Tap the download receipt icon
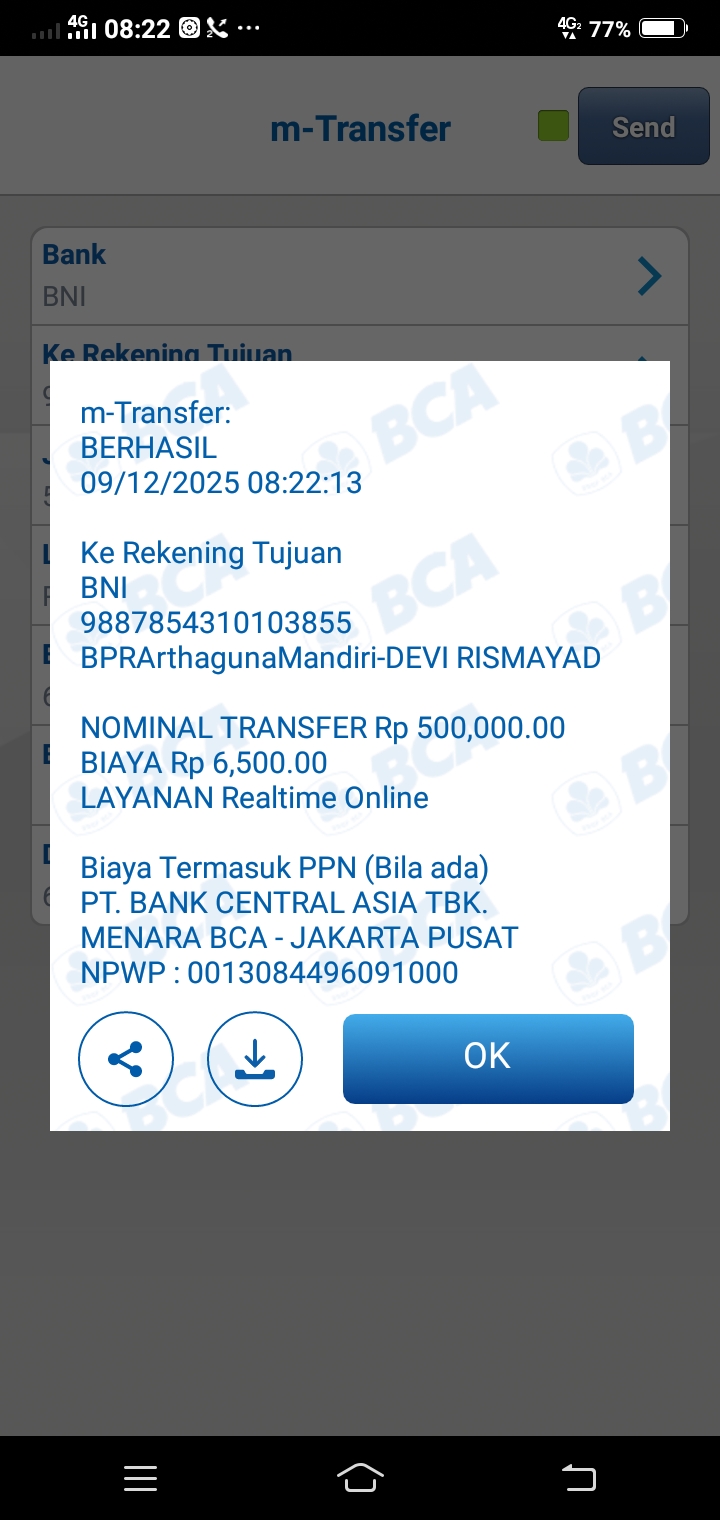Image resolution: width=720 pixels, height=1520 pixels. pyautogui.click(x=254, y=1058)
